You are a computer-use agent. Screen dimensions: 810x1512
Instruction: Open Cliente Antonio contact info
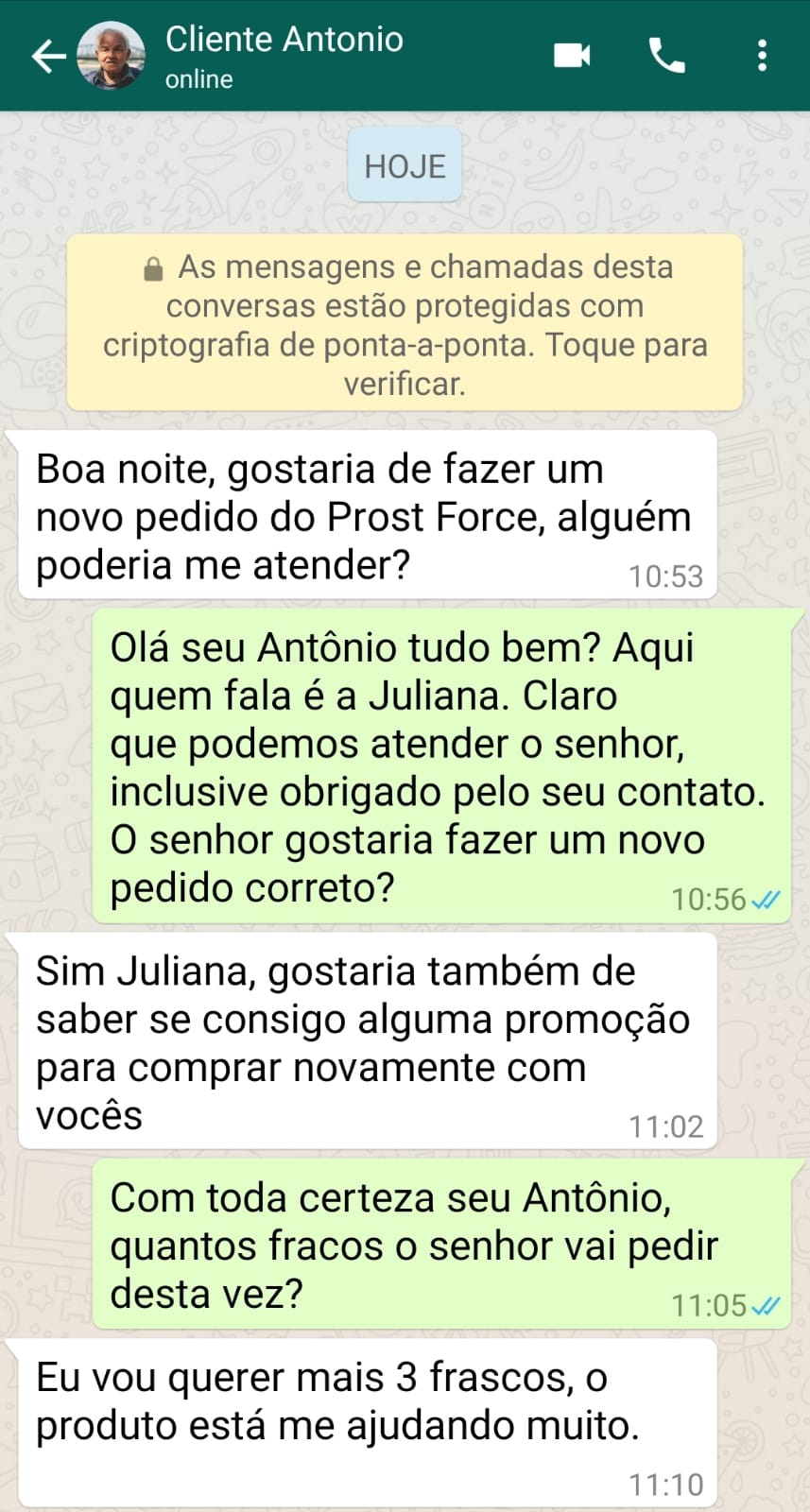click(284, 56)
